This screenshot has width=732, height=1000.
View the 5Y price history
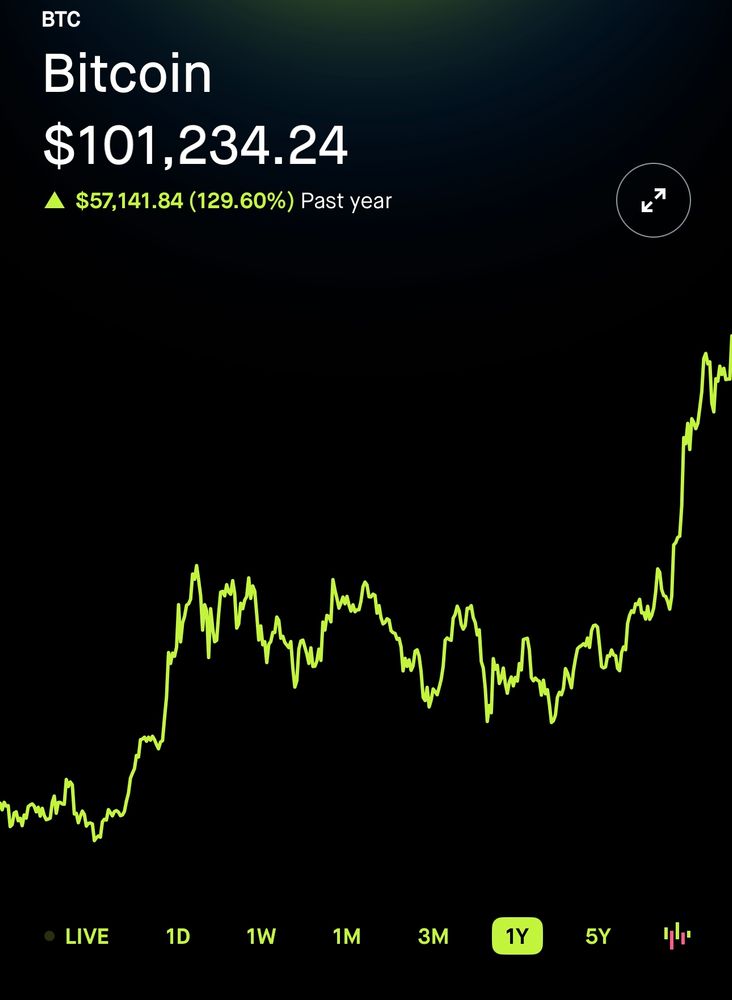pos(597,936)
